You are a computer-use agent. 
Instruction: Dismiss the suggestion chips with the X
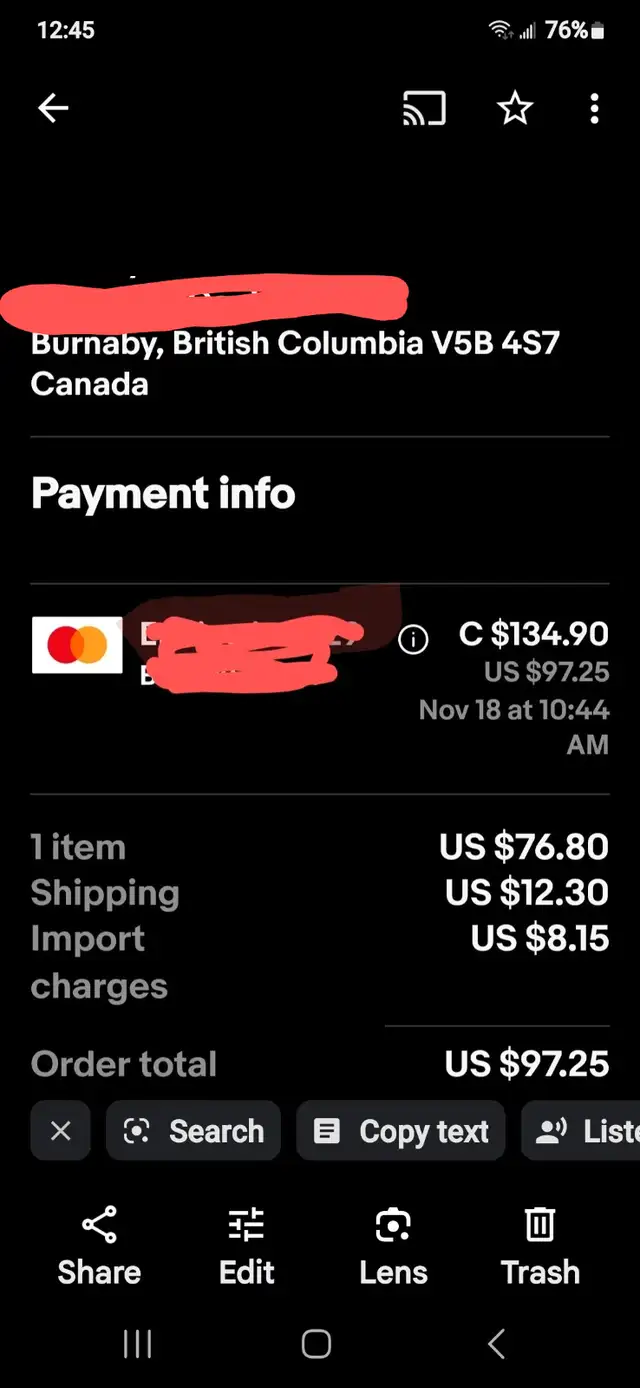[61, 1131]
